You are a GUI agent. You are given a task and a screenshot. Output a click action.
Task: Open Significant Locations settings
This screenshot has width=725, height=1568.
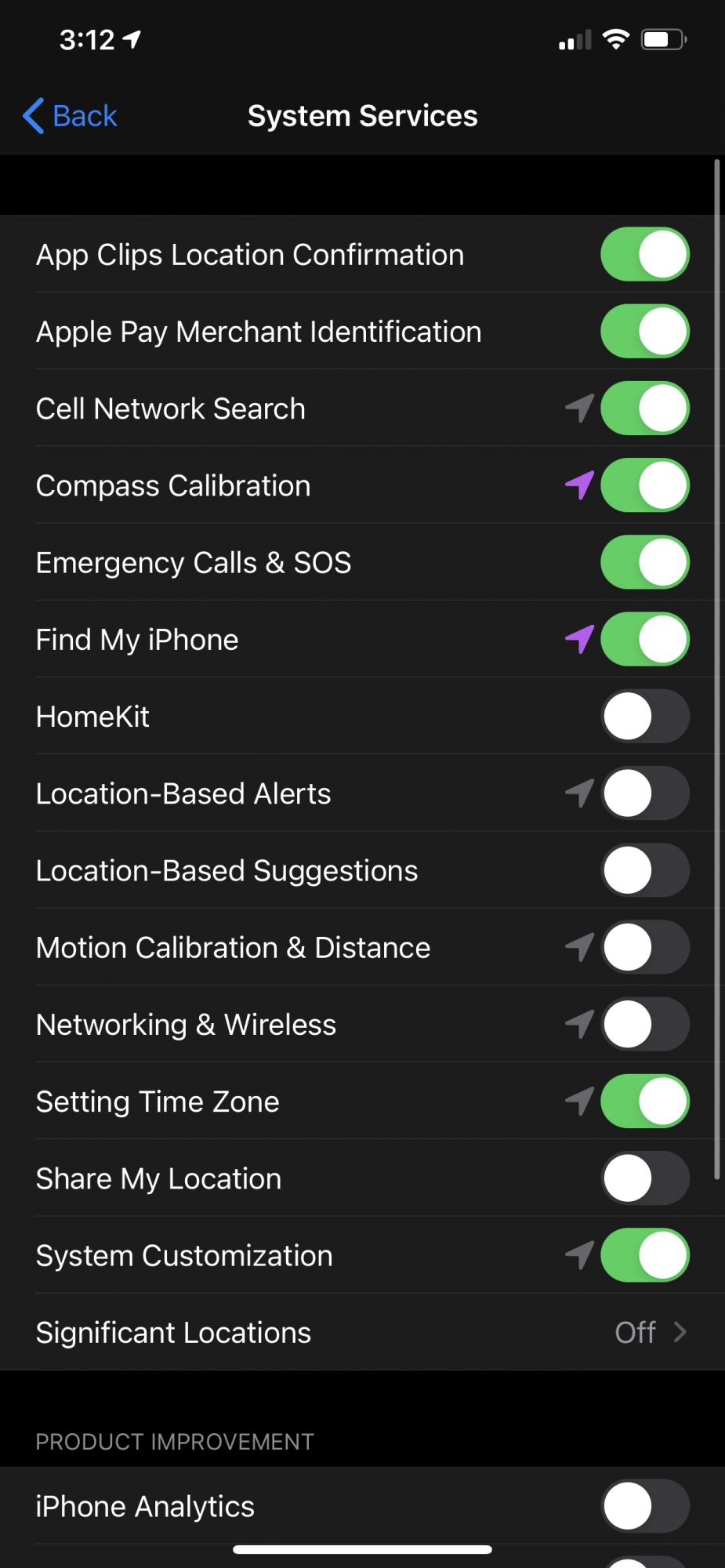coord(362,1332)
